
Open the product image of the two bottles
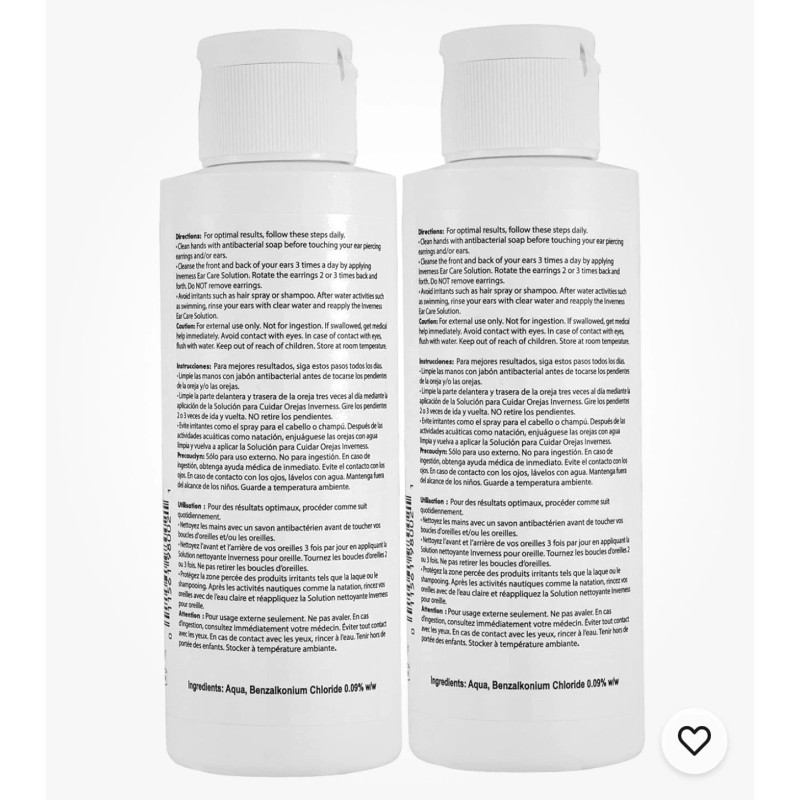coord(399,400)
